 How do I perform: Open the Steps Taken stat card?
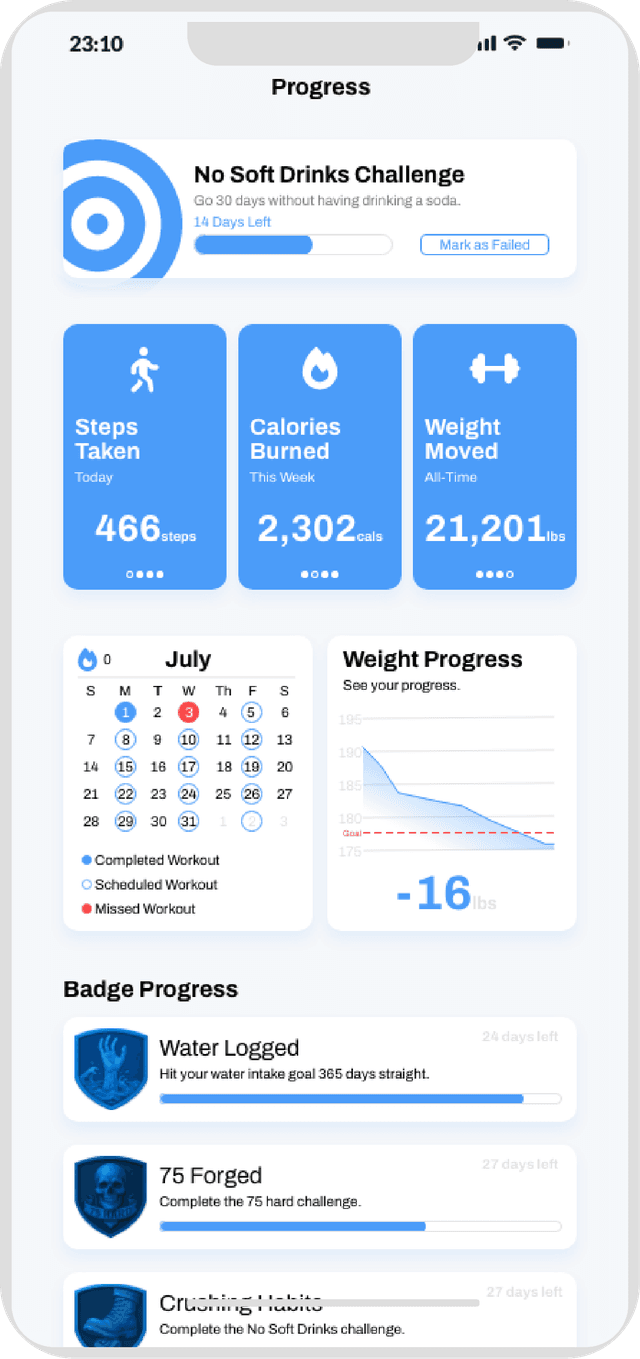point(145,456)
